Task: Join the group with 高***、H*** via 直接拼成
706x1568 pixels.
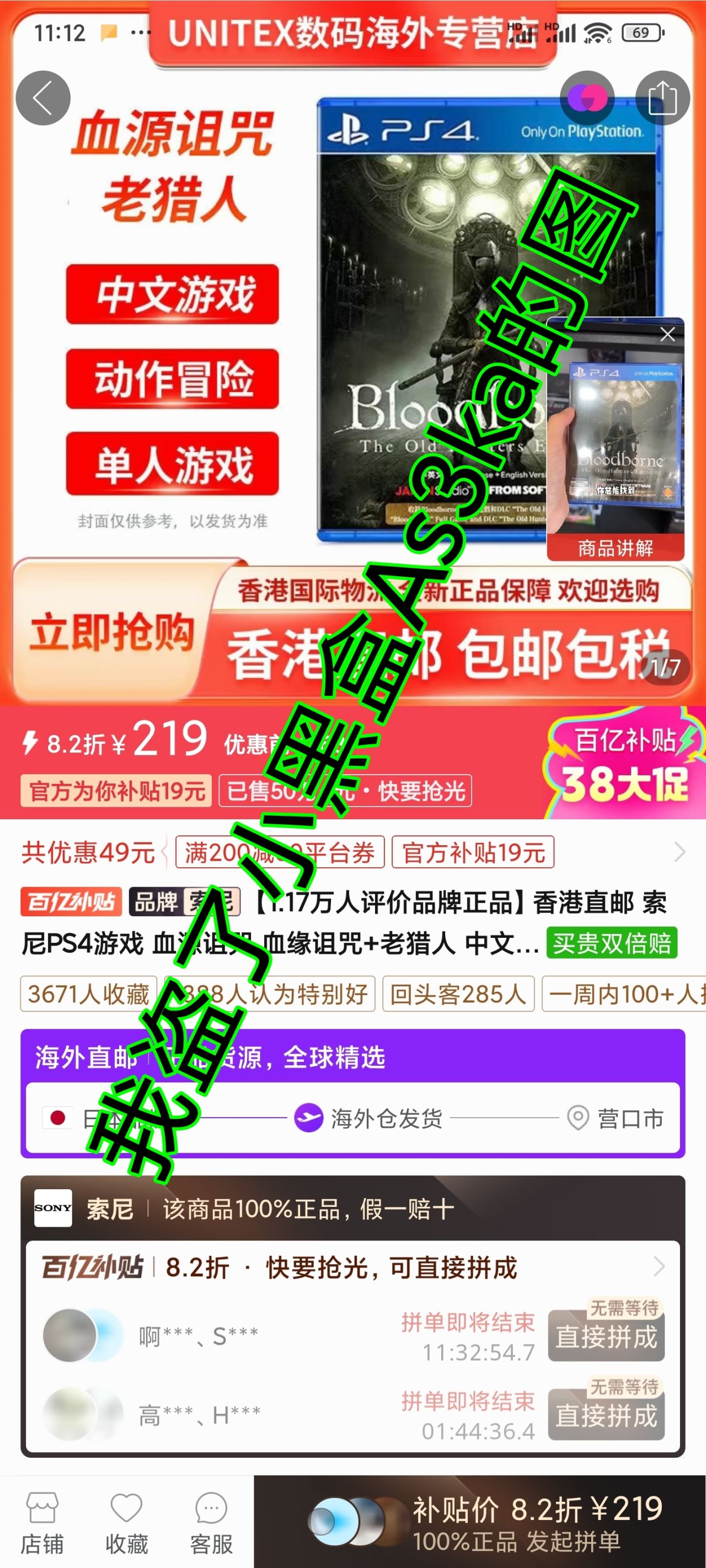Action: (x=606, y=1415)
